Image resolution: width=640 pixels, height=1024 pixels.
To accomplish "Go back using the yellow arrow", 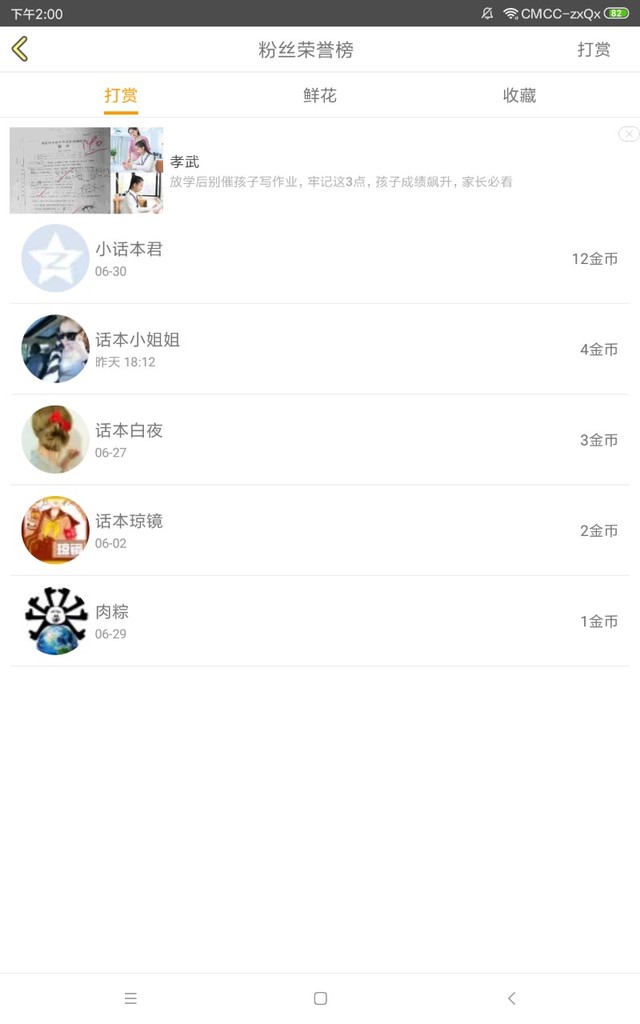I will pyautogui.click(x=20, y=49).
